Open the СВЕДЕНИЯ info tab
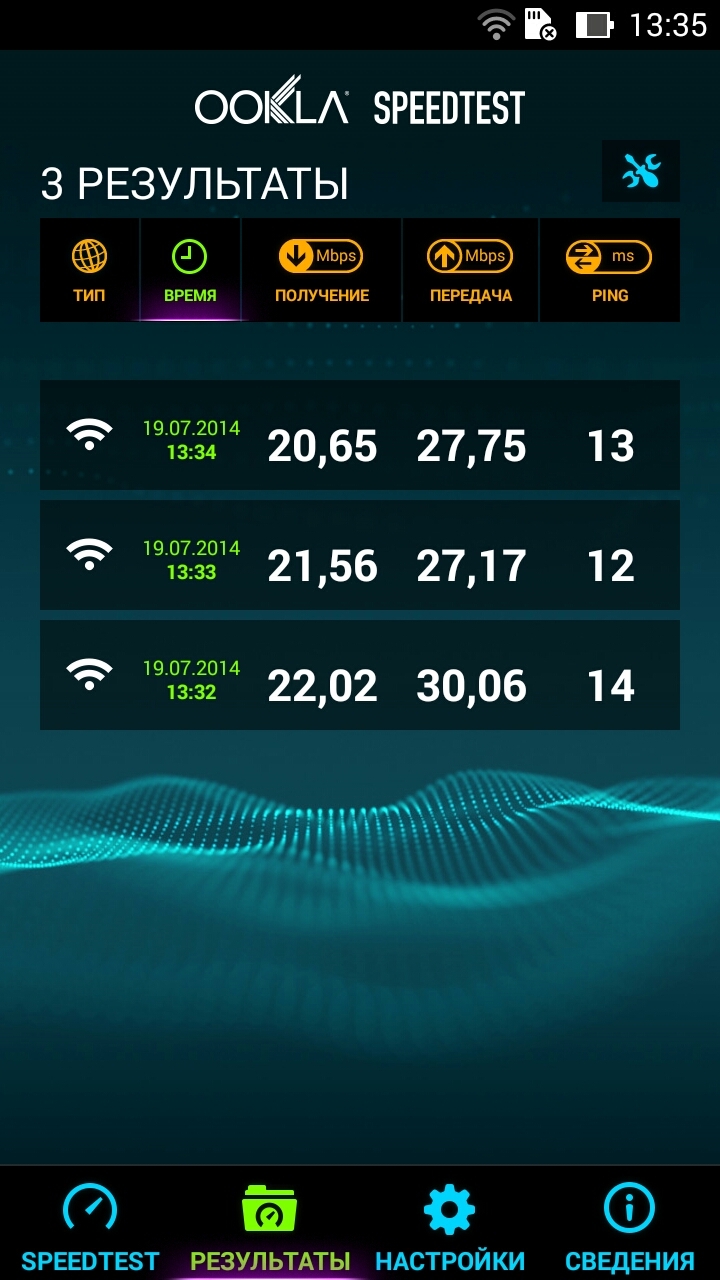The height and width of the screenshot is (1280, 720). [630, 1225]
